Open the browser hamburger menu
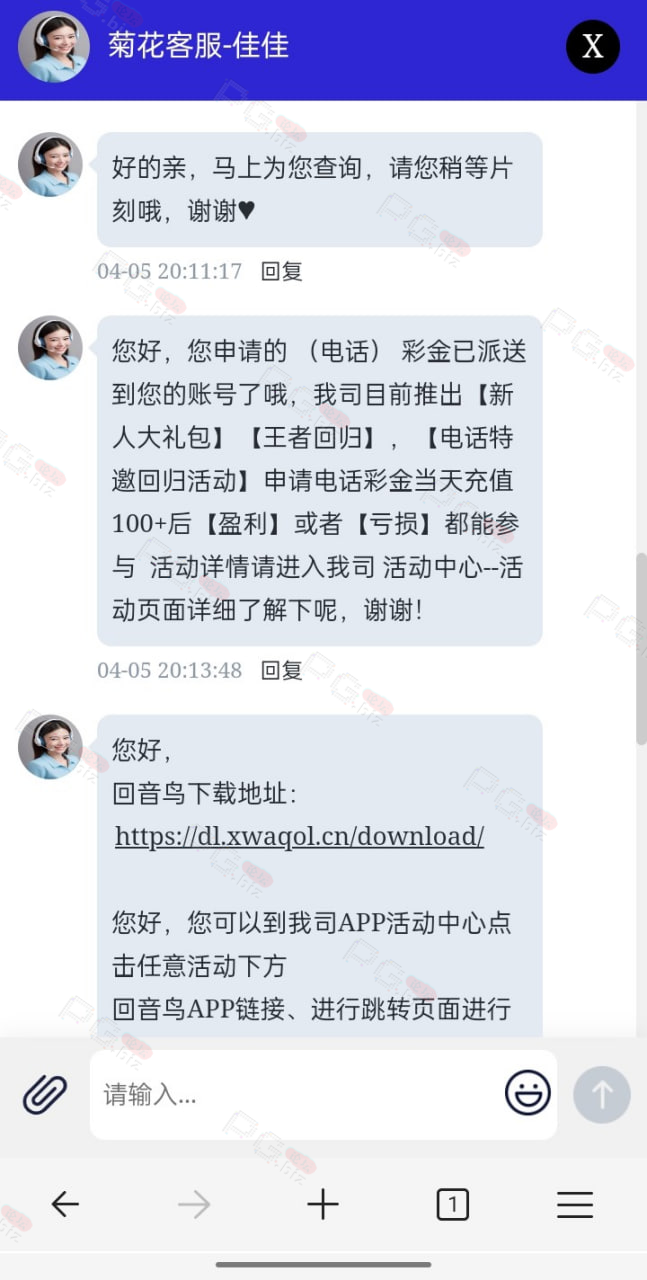Screen dimensions: 647x1280 point(575,1205)
